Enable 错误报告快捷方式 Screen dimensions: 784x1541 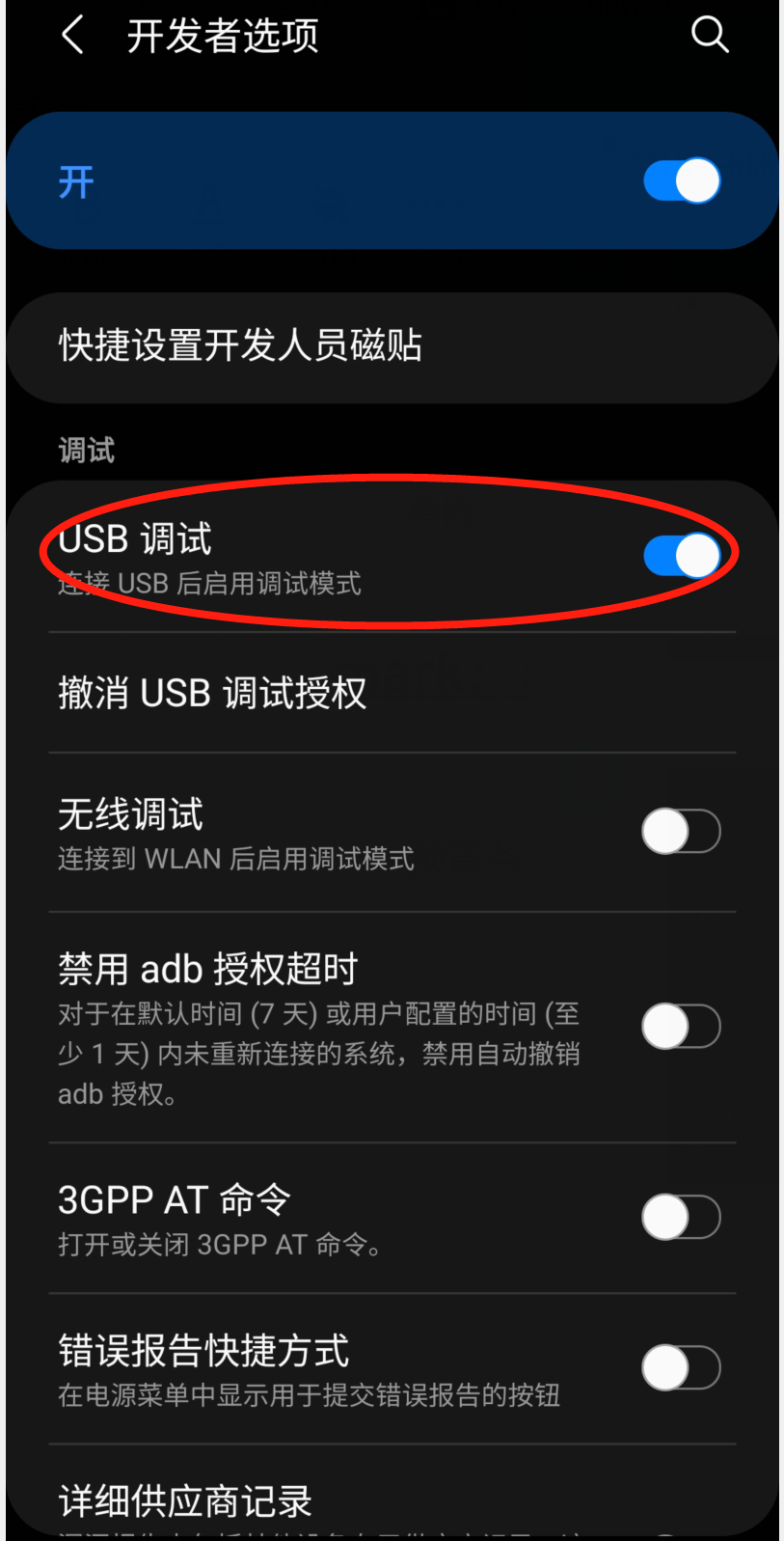click(681, 1367)
